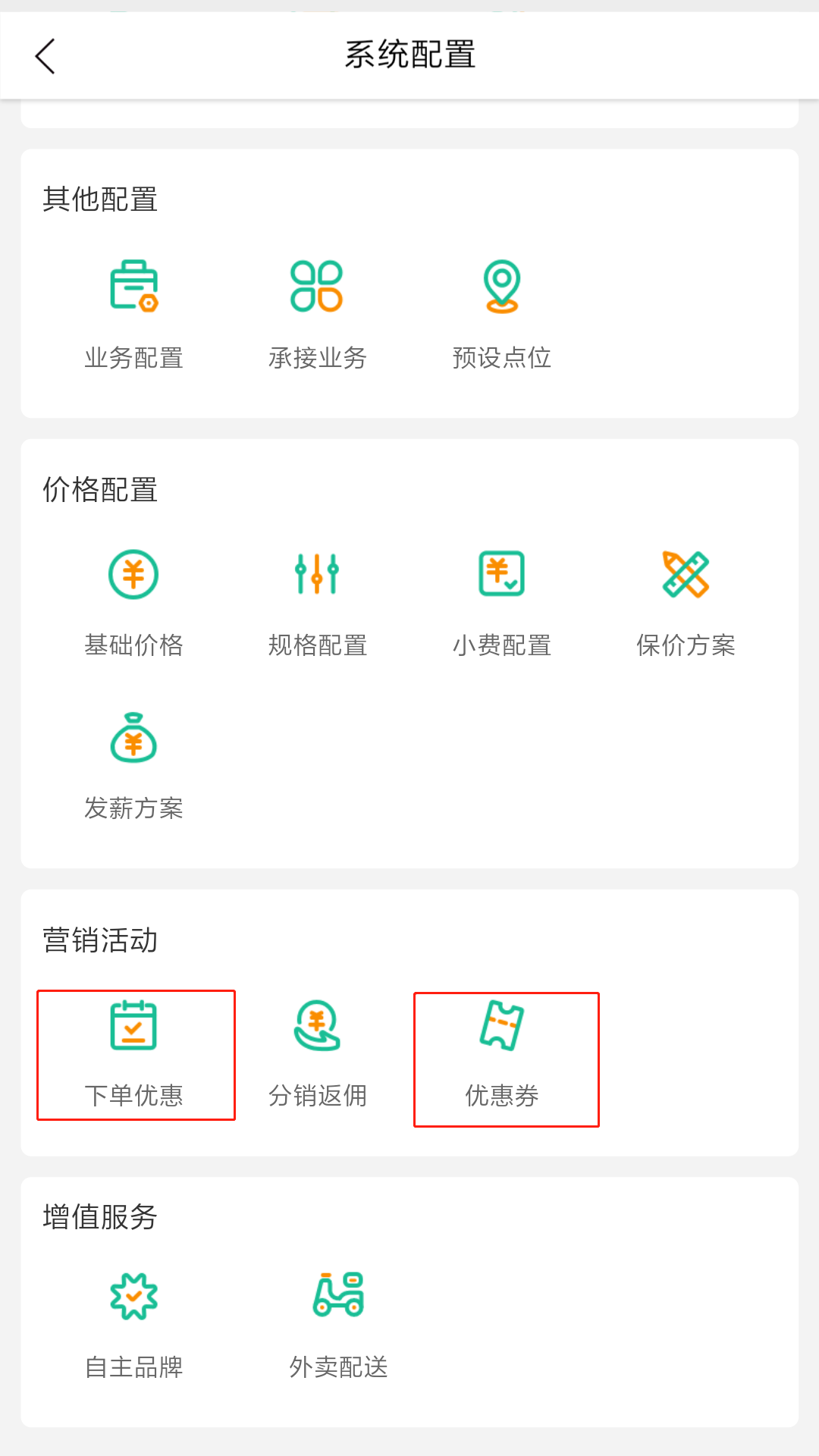Open 分销返佣 option
This screenshot has height=1456, width=819.
[x=317, y=1053]
